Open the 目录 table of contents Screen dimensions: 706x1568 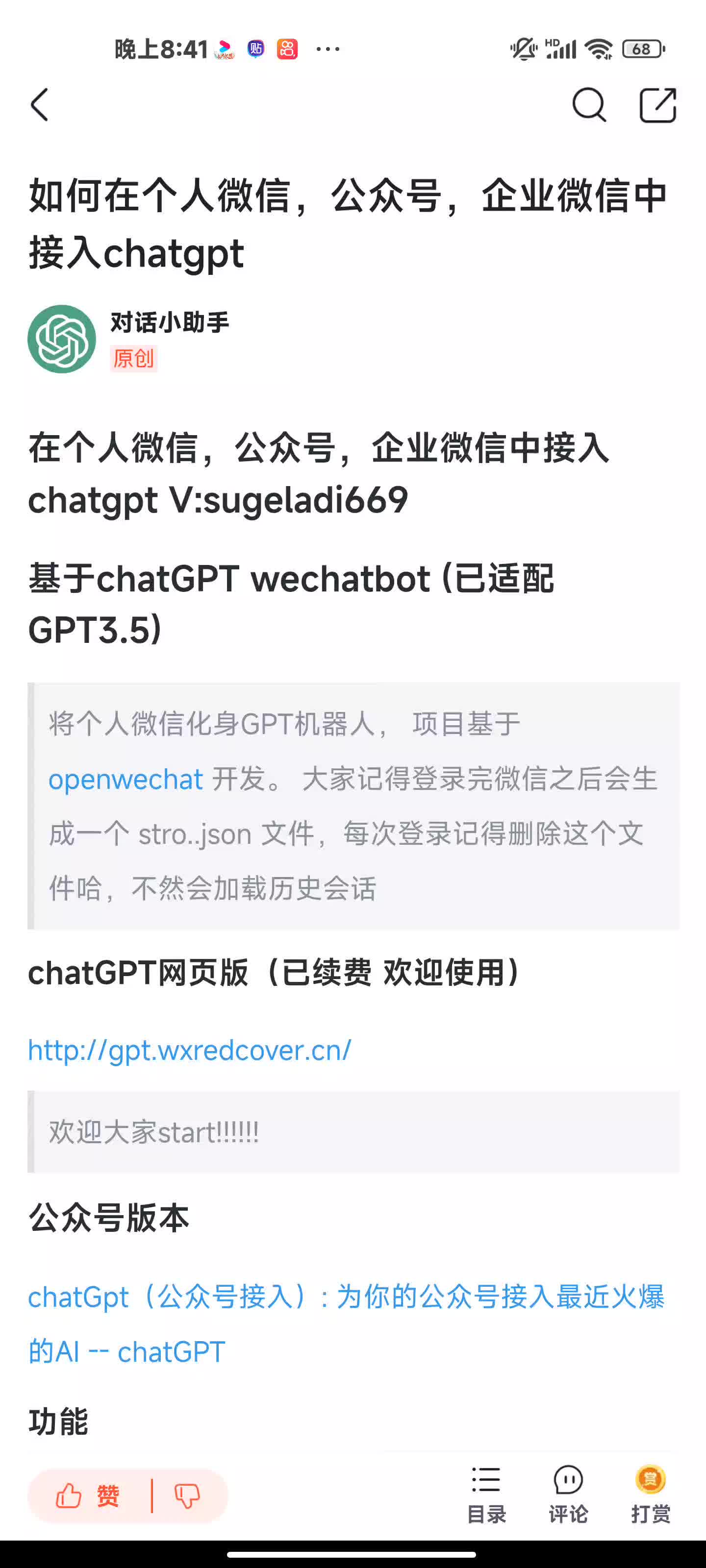[486, 1494]
